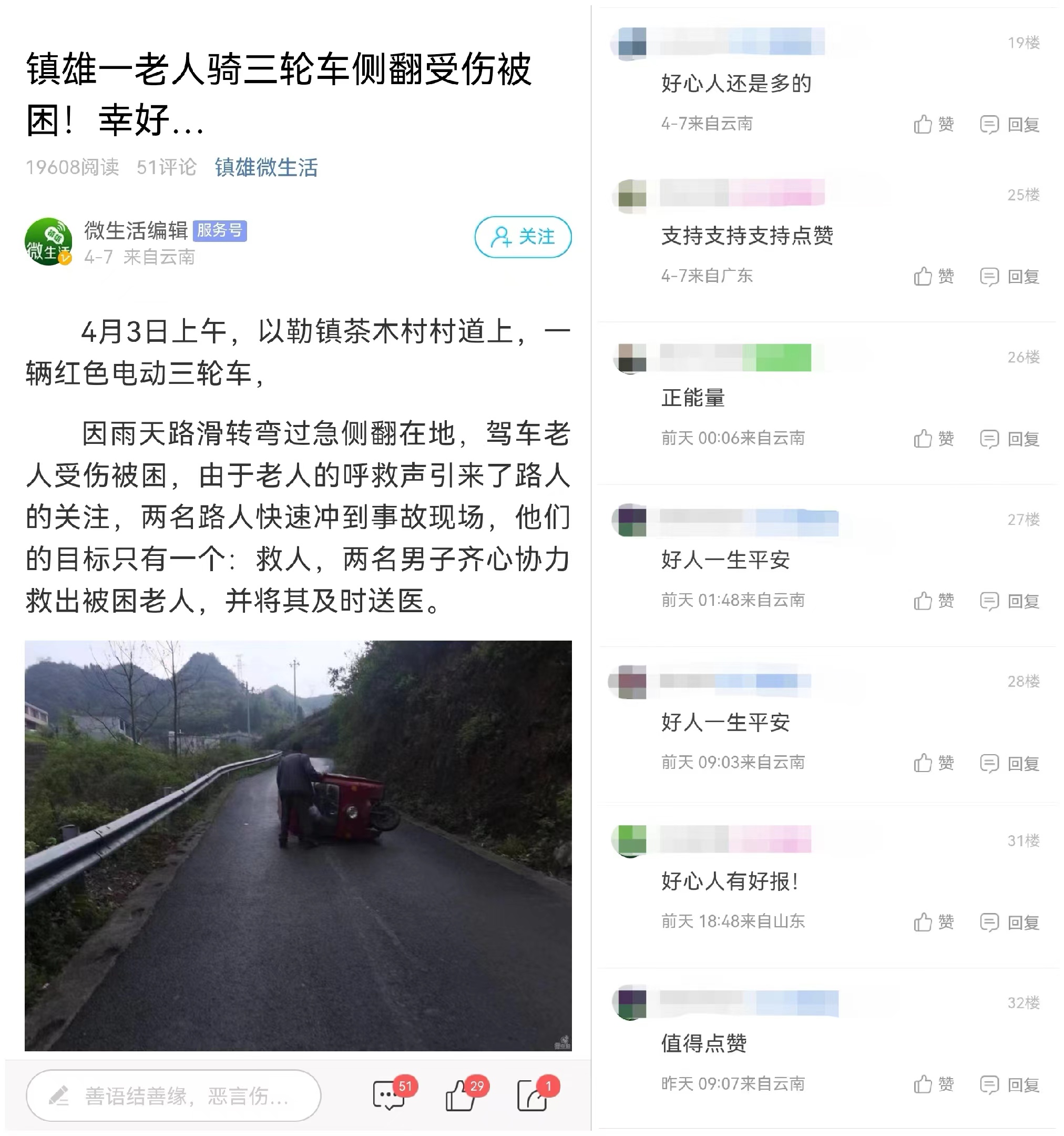The image size is (1064, 1136).
Task: Reply to the comment 值得点赞
Action: pyautogui.click(x=1009, y=1084)
